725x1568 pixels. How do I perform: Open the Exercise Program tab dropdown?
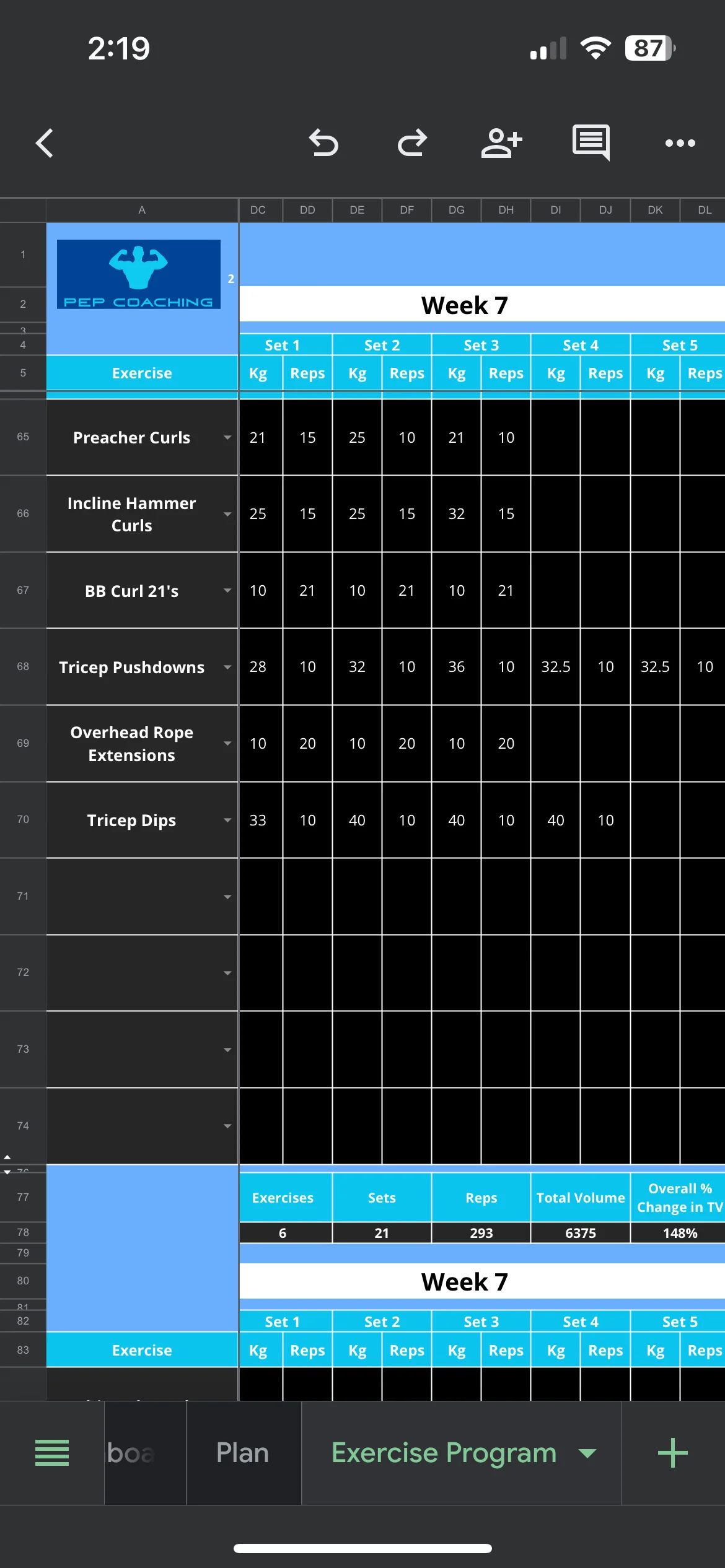587,1453
